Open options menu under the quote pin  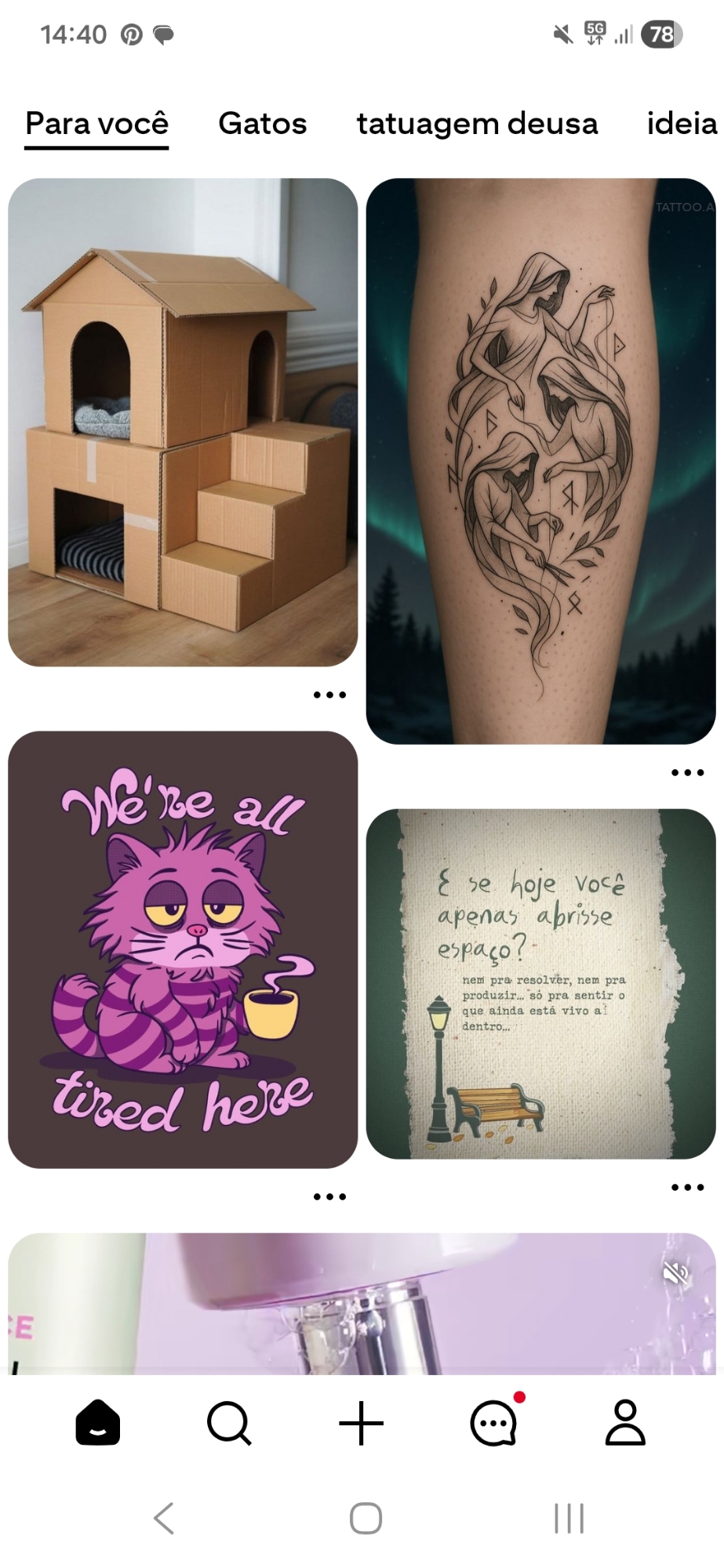(687, 1187)
